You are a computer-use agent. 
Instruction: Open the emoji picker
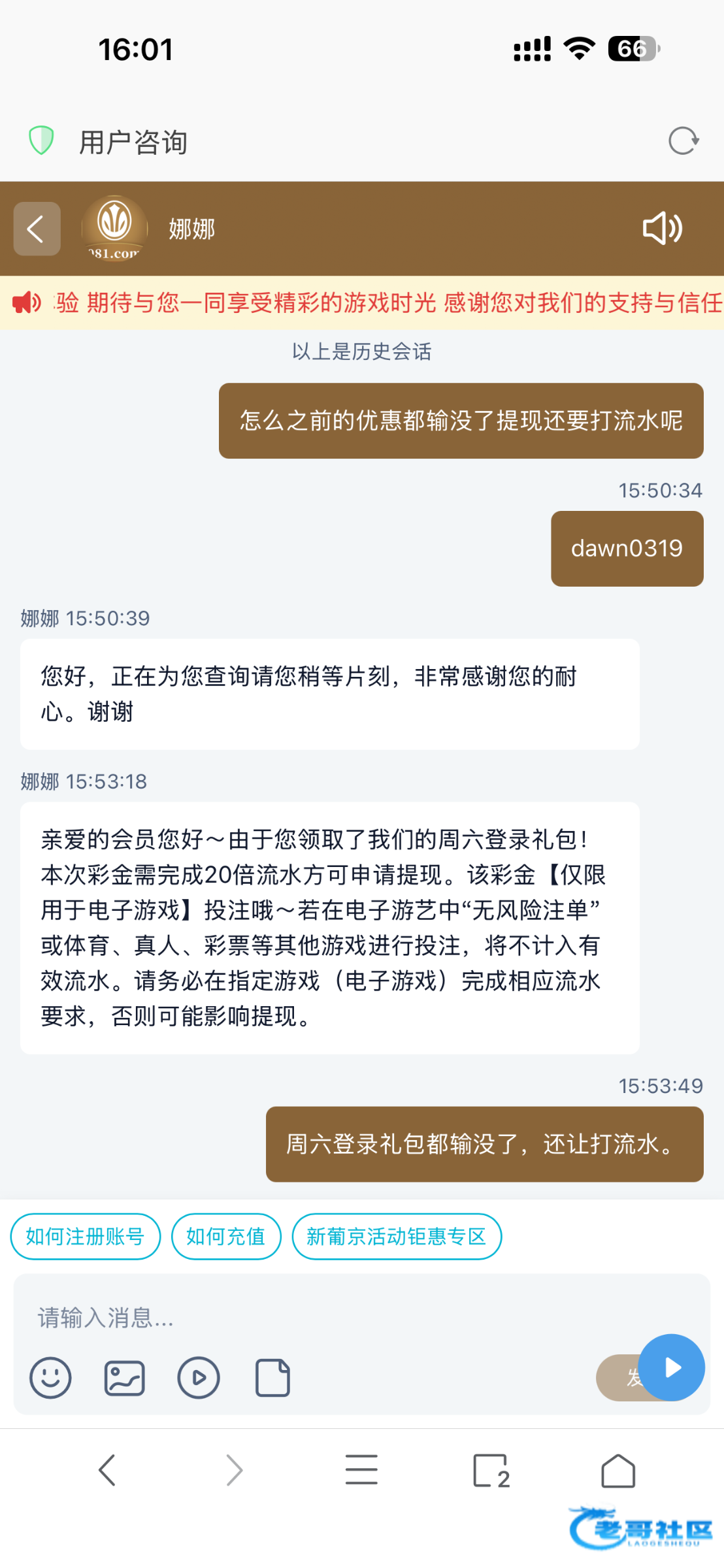click(50, 1377)
